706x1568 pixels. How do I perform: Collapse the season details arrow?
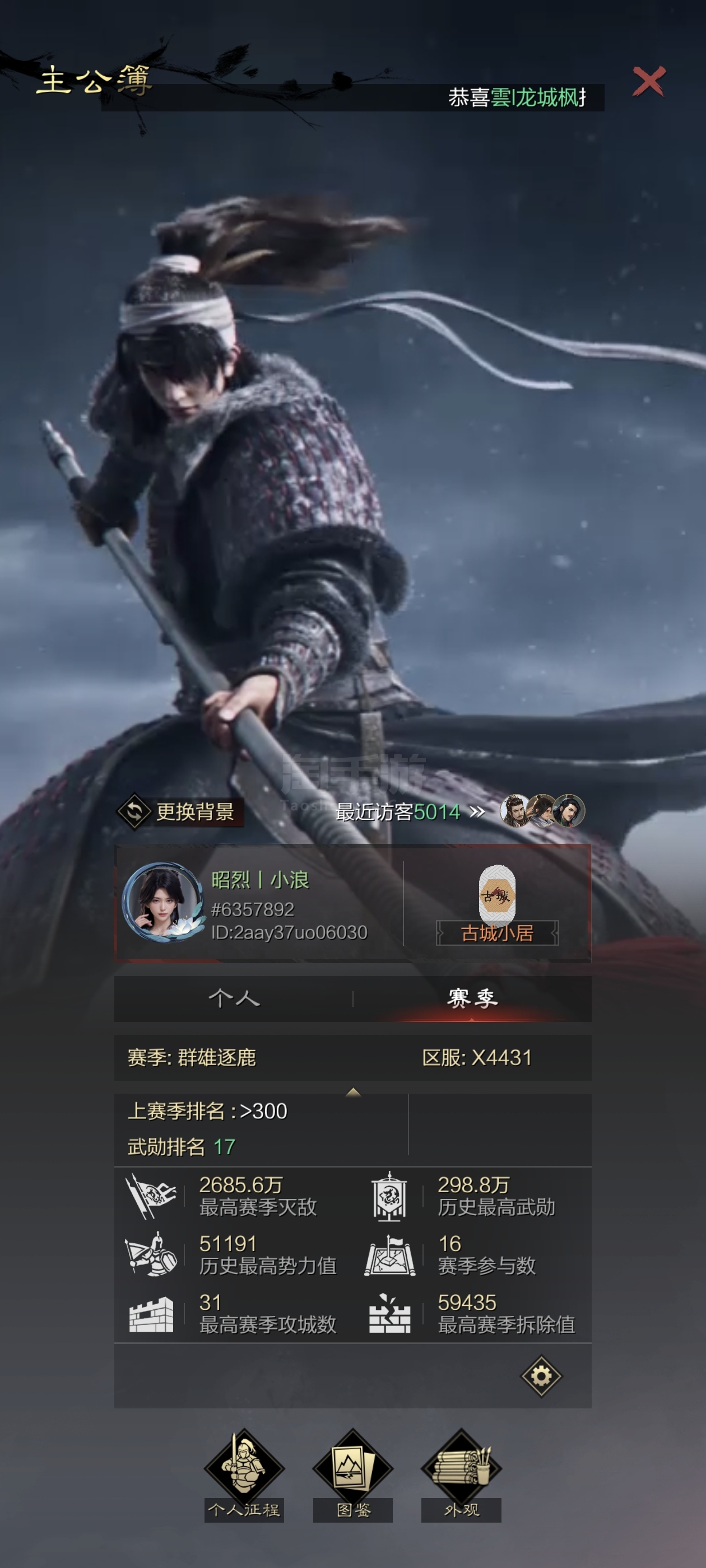click(352, 1092)
